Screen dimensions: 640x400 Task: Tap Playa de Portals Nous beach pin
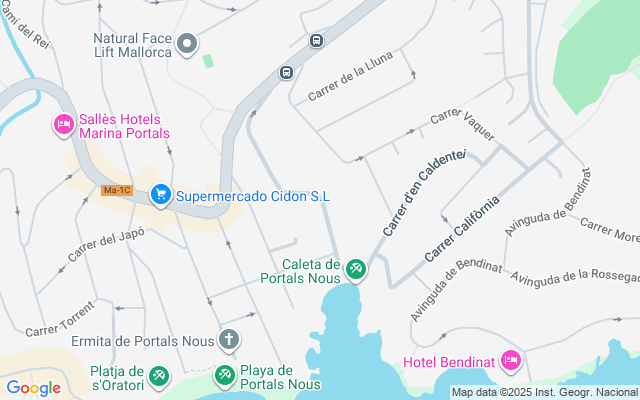(x=225, y=376)
